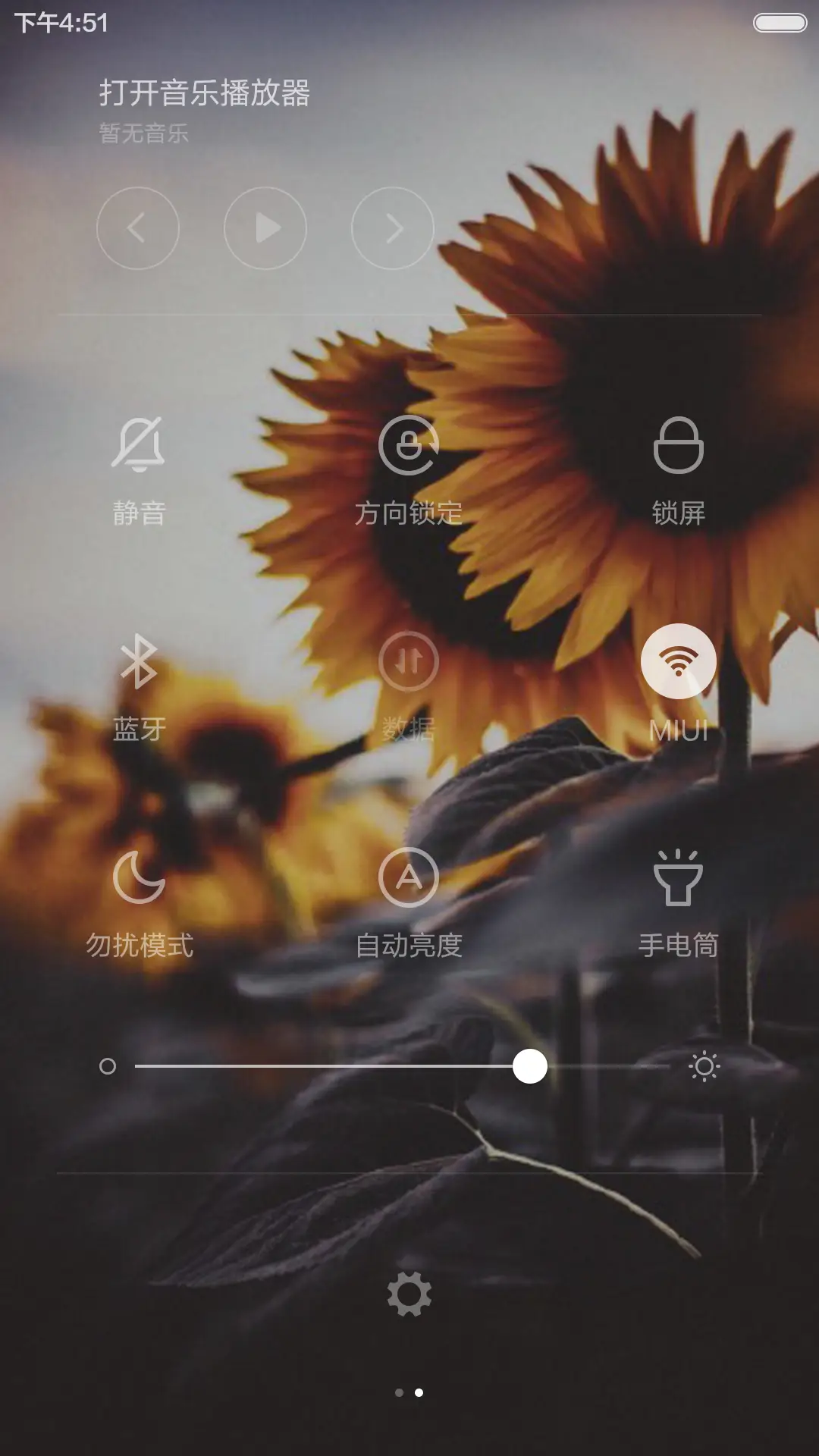
Task: Disable the highlighted MIUI Wi-Fi toggle
Action: coord(679,661)
